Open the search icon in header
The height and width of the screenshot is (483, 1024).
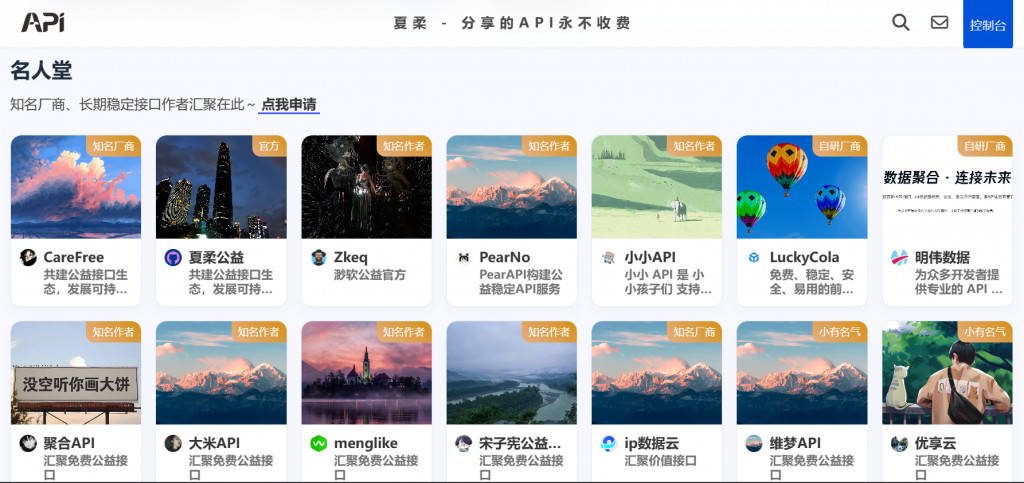[900, 22]
